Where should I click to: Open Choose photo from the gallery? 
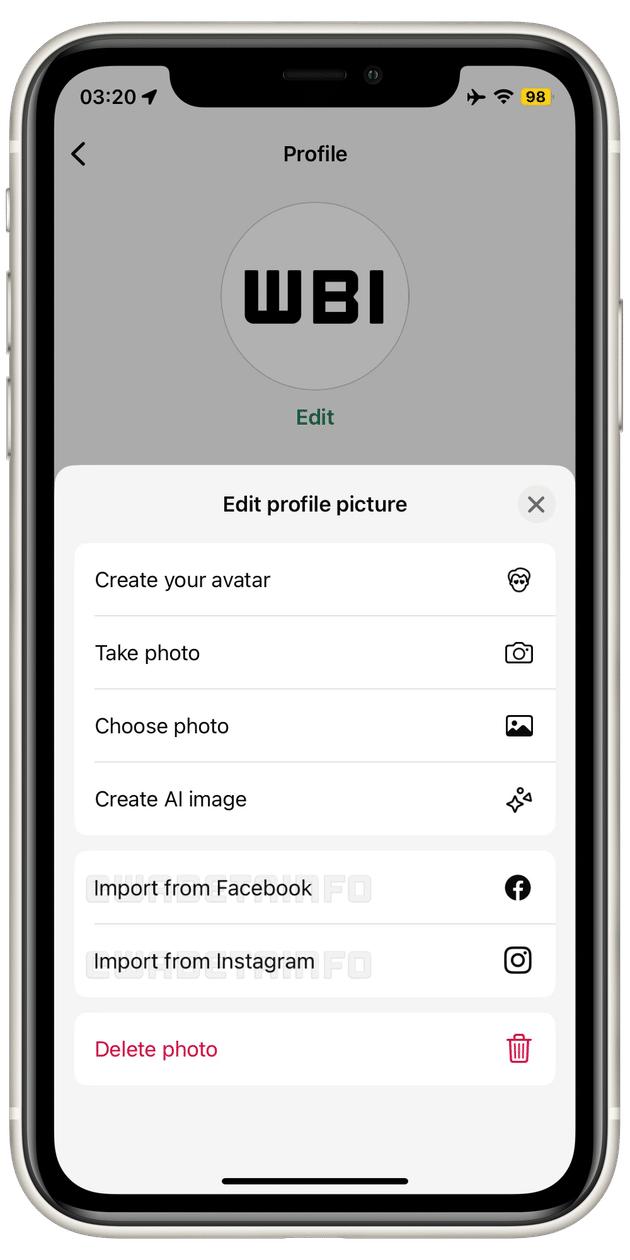tap(314, 726)
